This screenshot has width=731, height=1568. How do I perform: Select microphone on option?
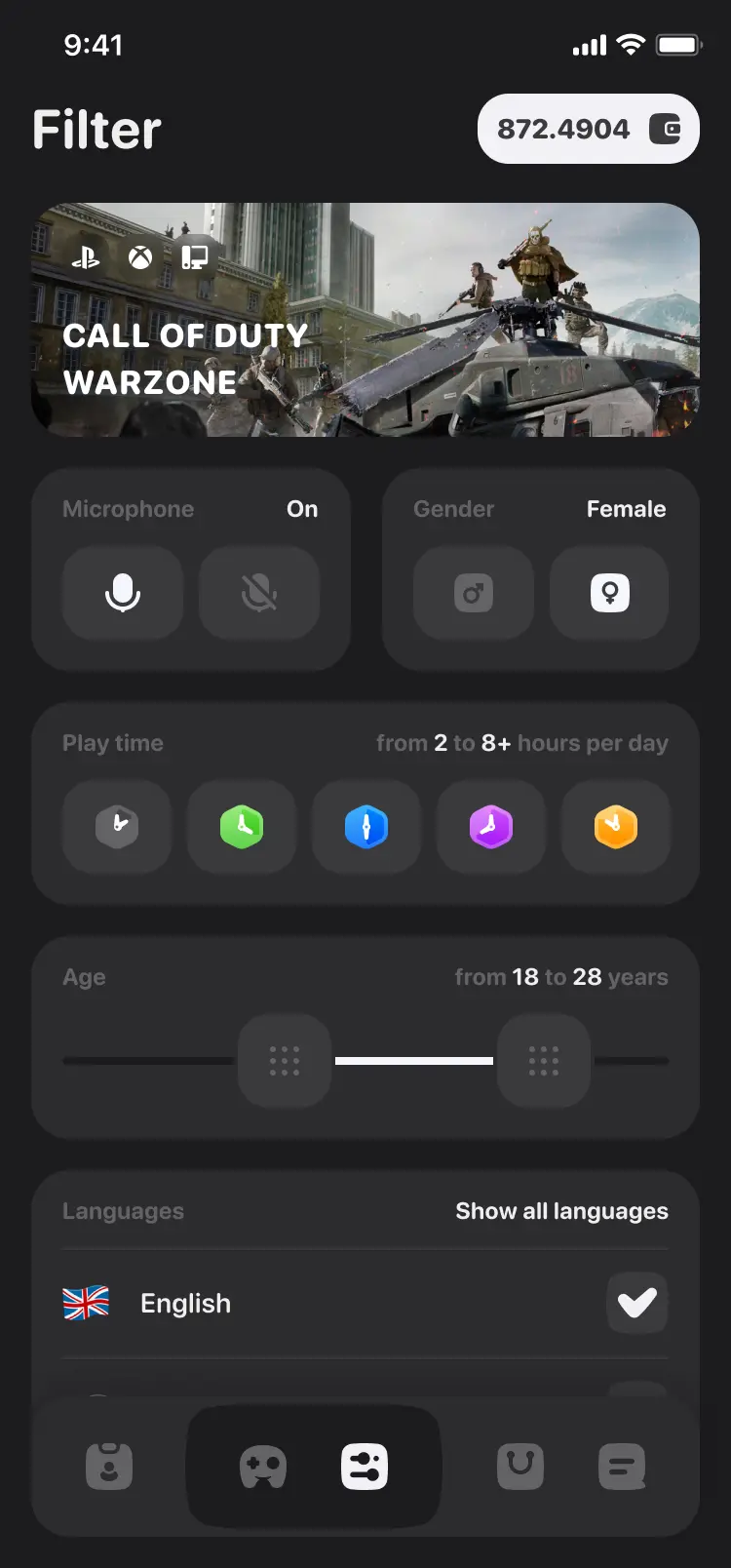point(123,592)
